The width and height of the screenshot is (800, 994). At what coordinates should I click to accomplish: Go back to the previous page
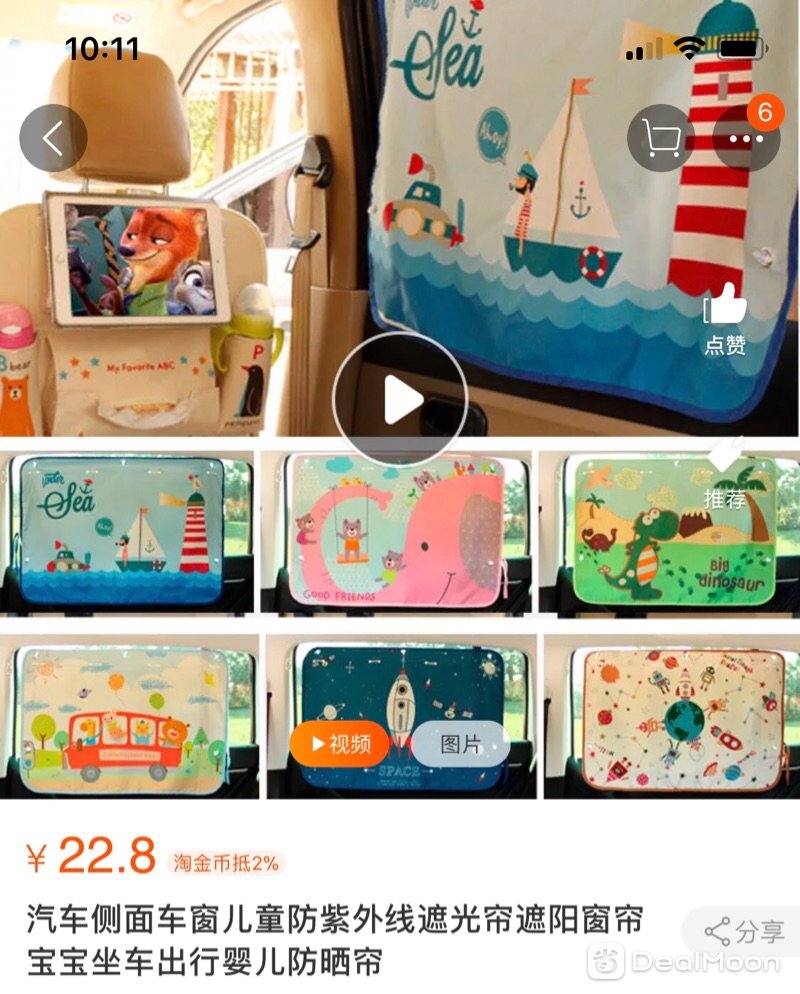(53, 138)
